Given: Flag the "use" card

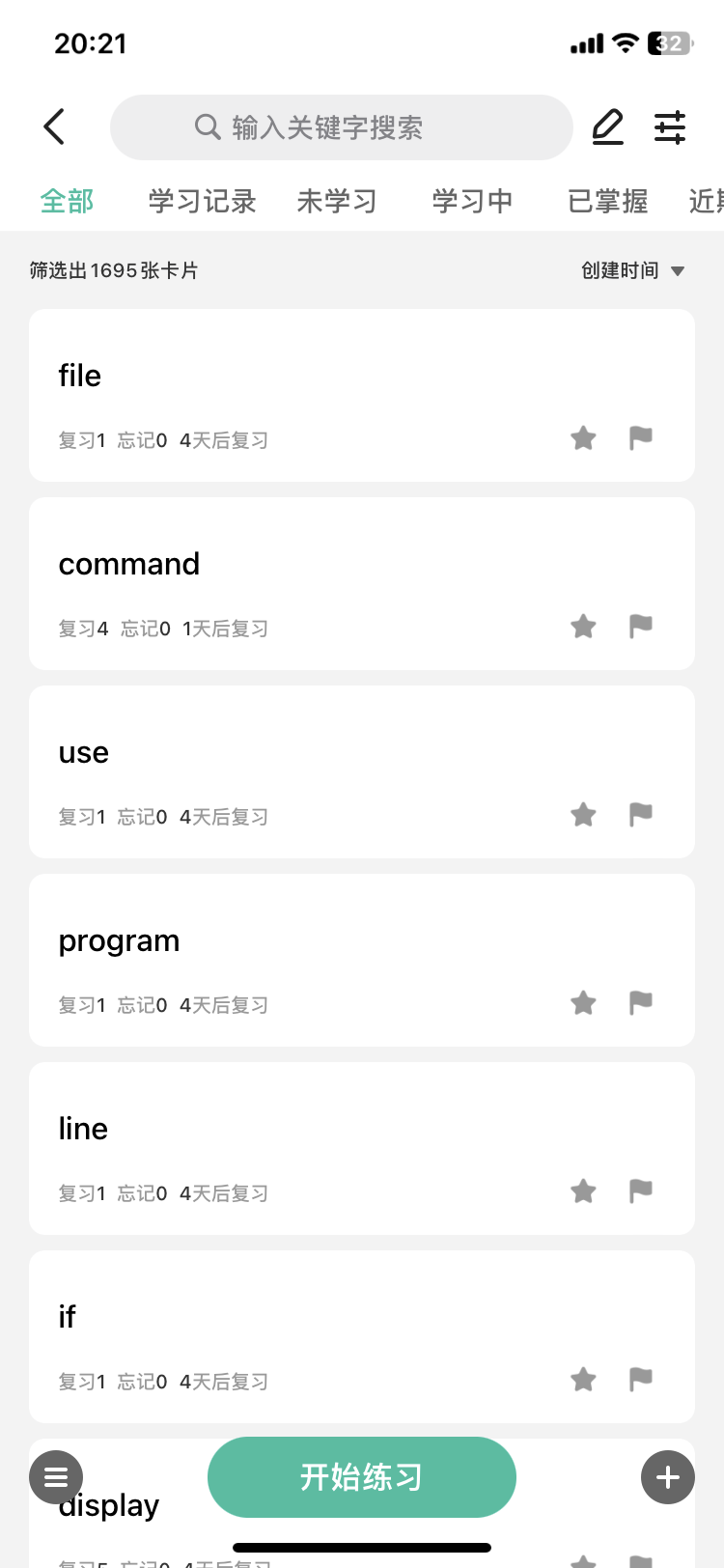Looking at the screenshot, I should click(x=641, y=815).
